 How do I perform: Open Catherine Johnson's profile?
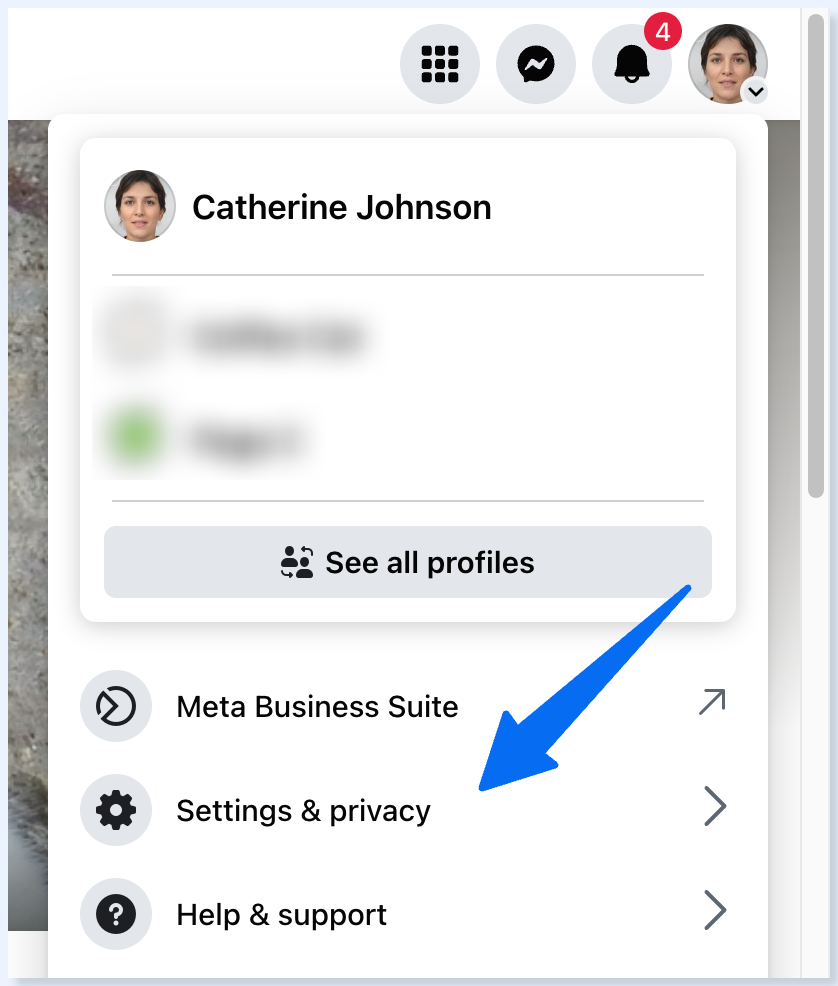(x=340, y=207)
